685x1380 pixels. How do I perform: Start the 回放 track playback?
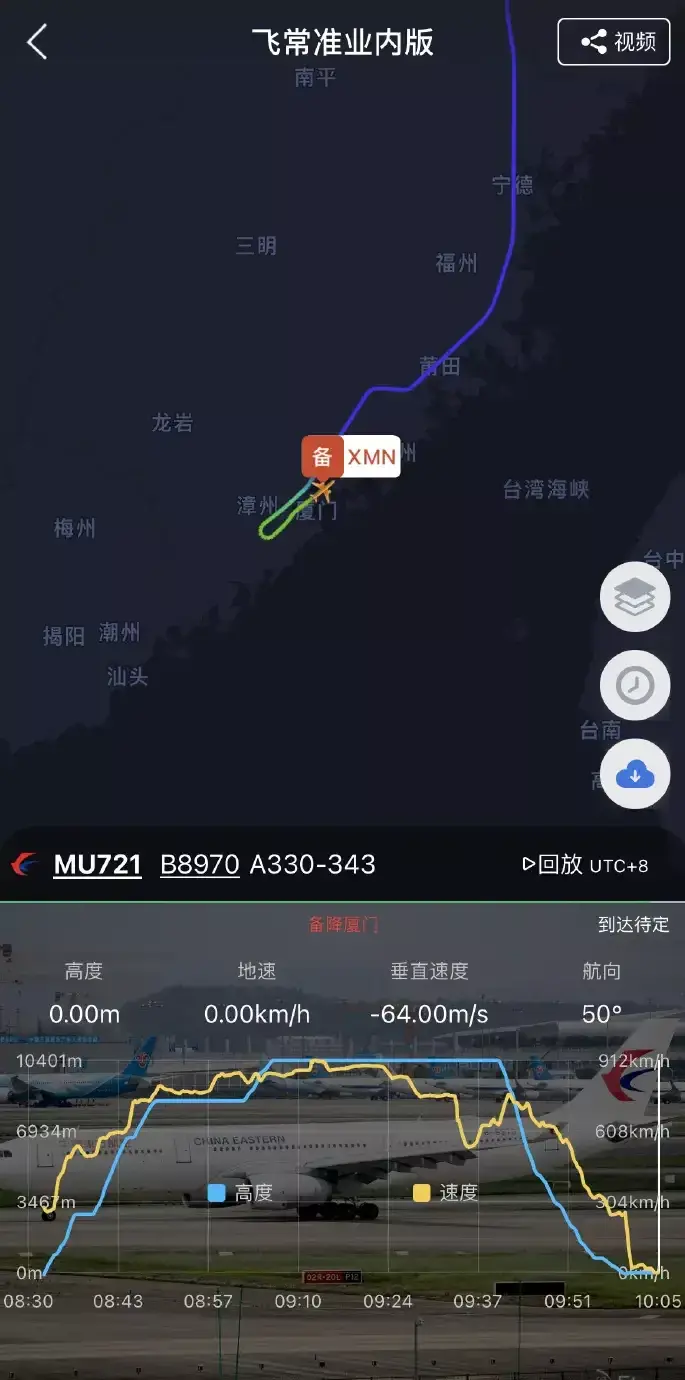pyautogui.click(x=552, y=865)
